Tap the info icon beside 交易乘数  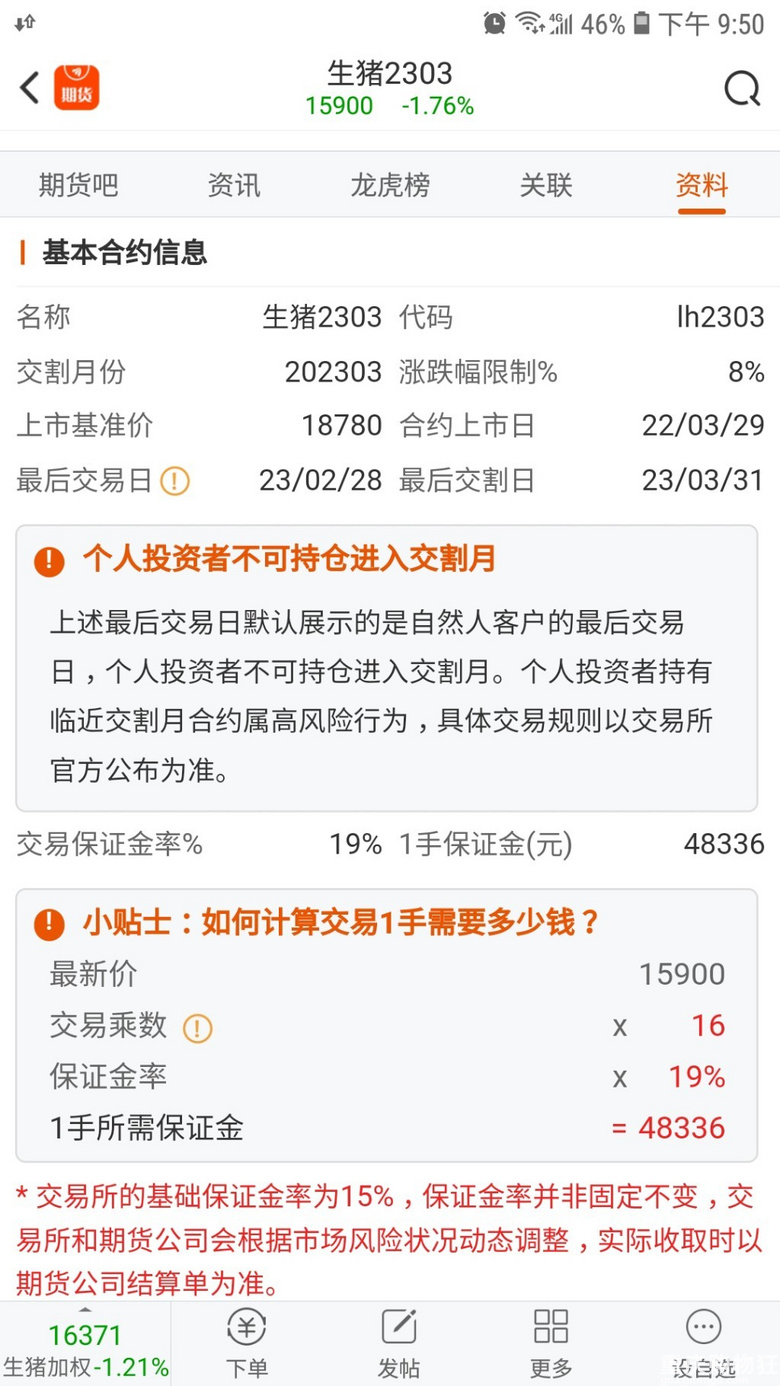tap(197, 1027)
